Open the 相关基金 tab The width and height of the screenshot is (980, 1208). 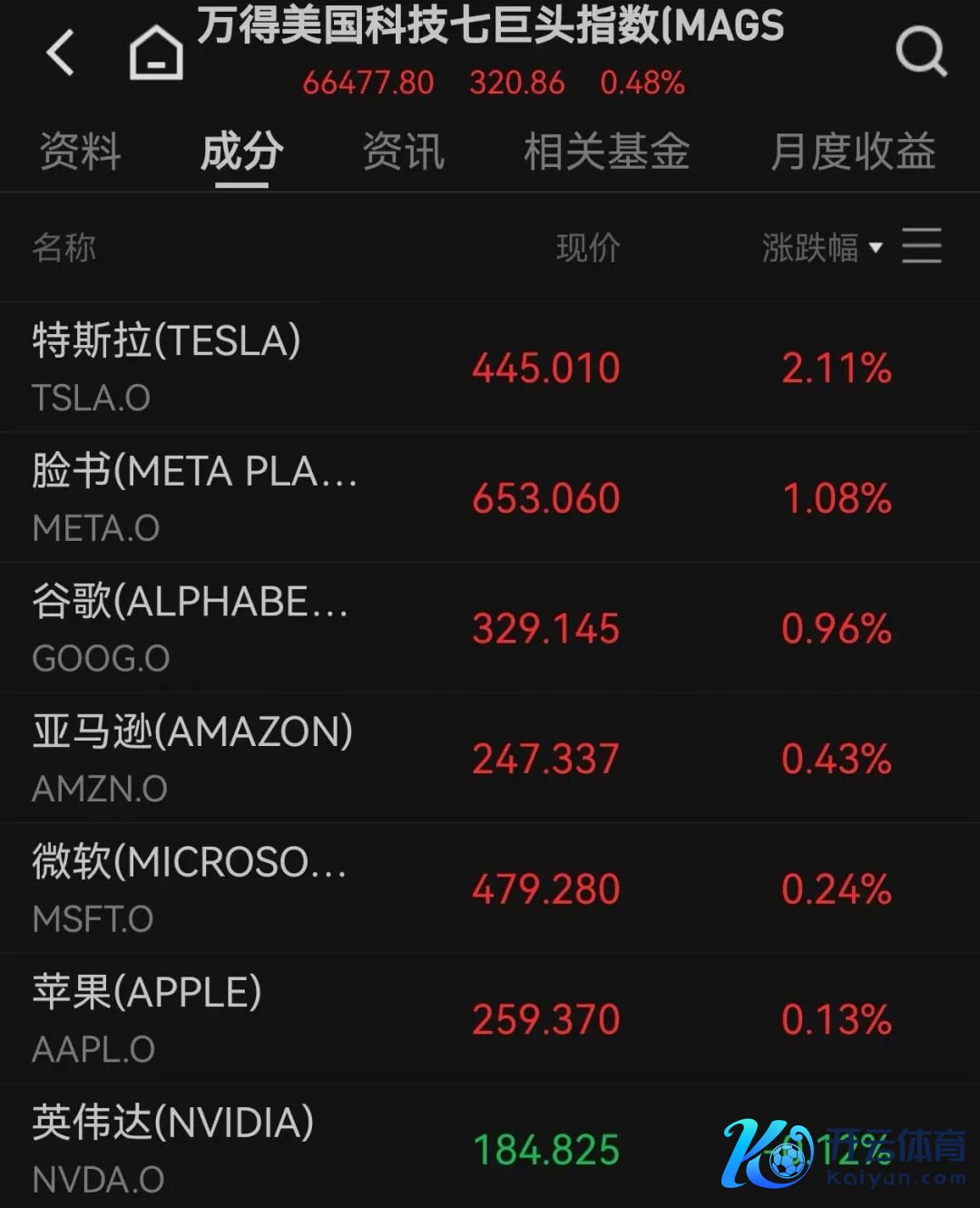[x=606, y=152]
